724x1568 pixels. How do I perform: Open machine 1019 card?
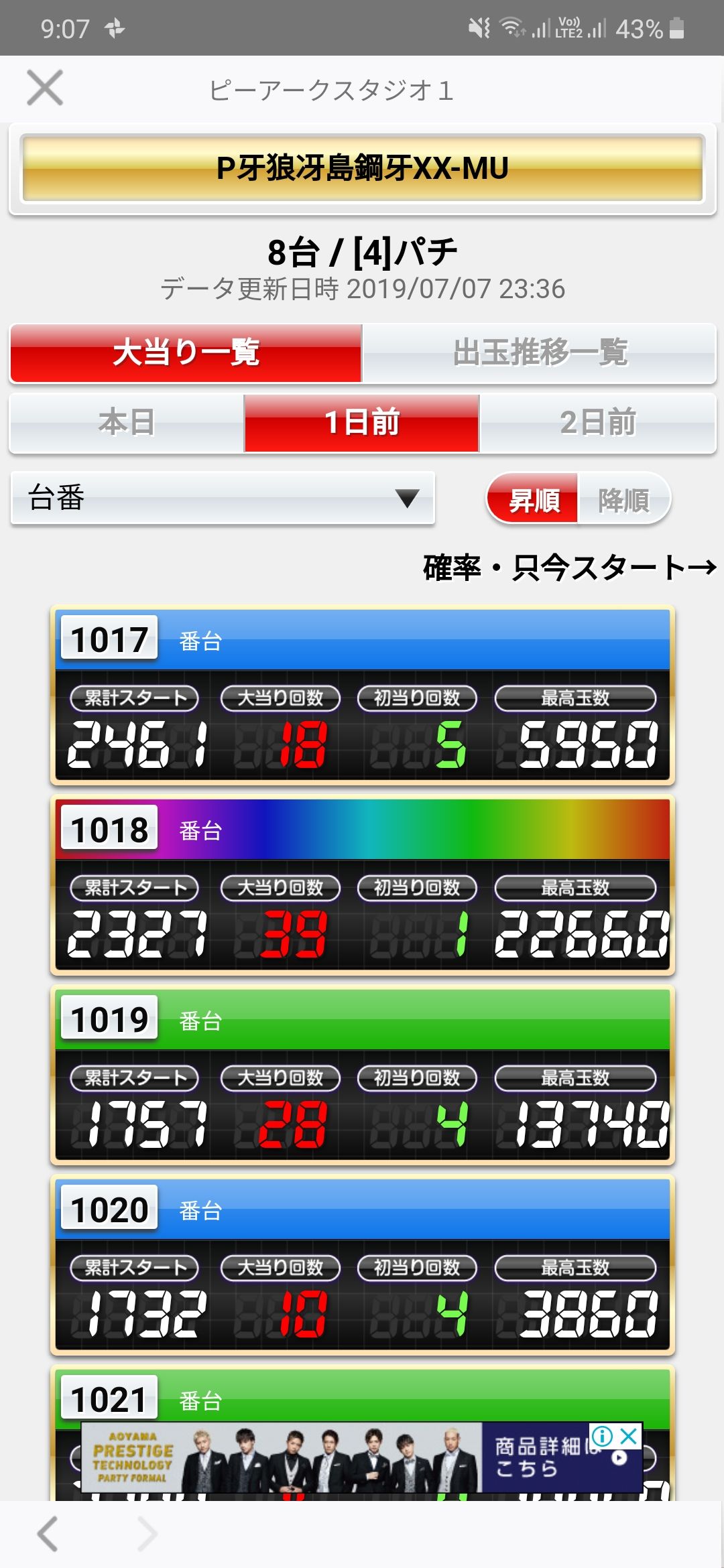pyautogui.click(x=363, y=1075)
